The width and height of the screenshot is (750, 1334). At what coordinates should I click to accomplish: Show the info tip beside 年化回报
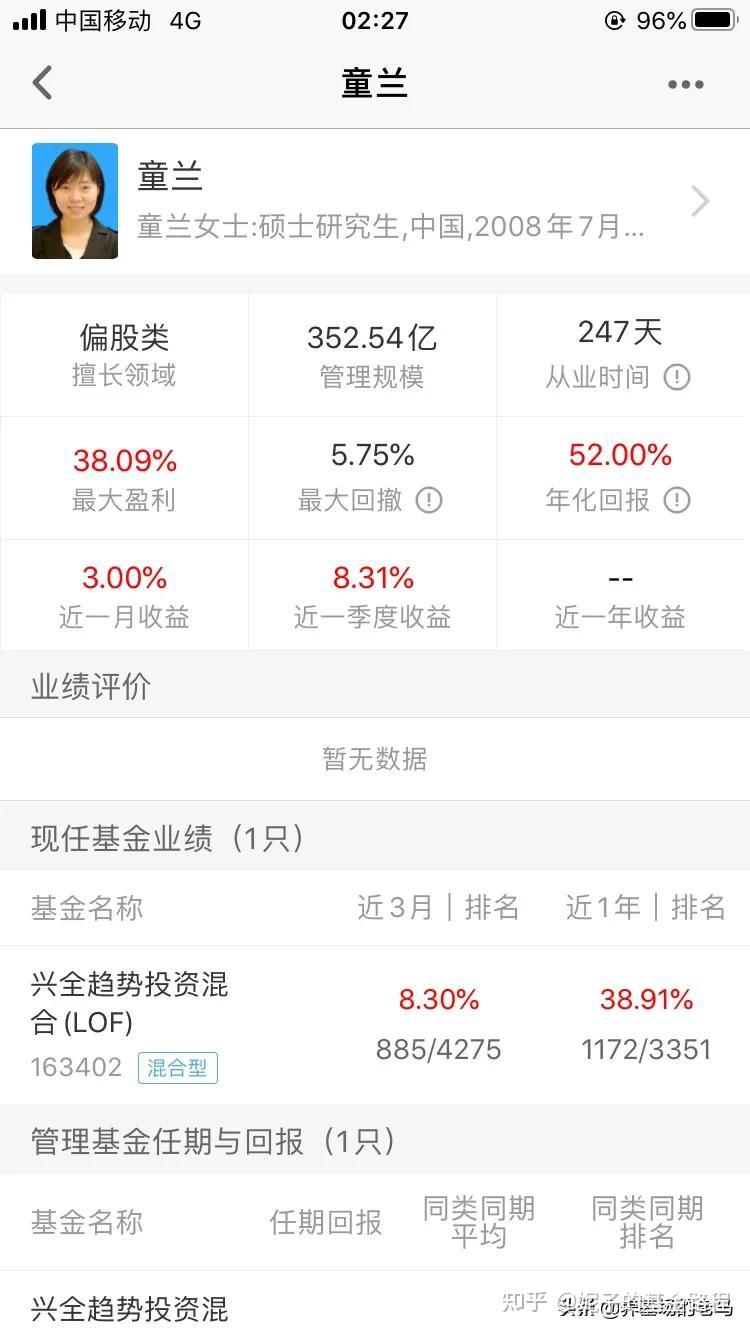pos(677,500)
